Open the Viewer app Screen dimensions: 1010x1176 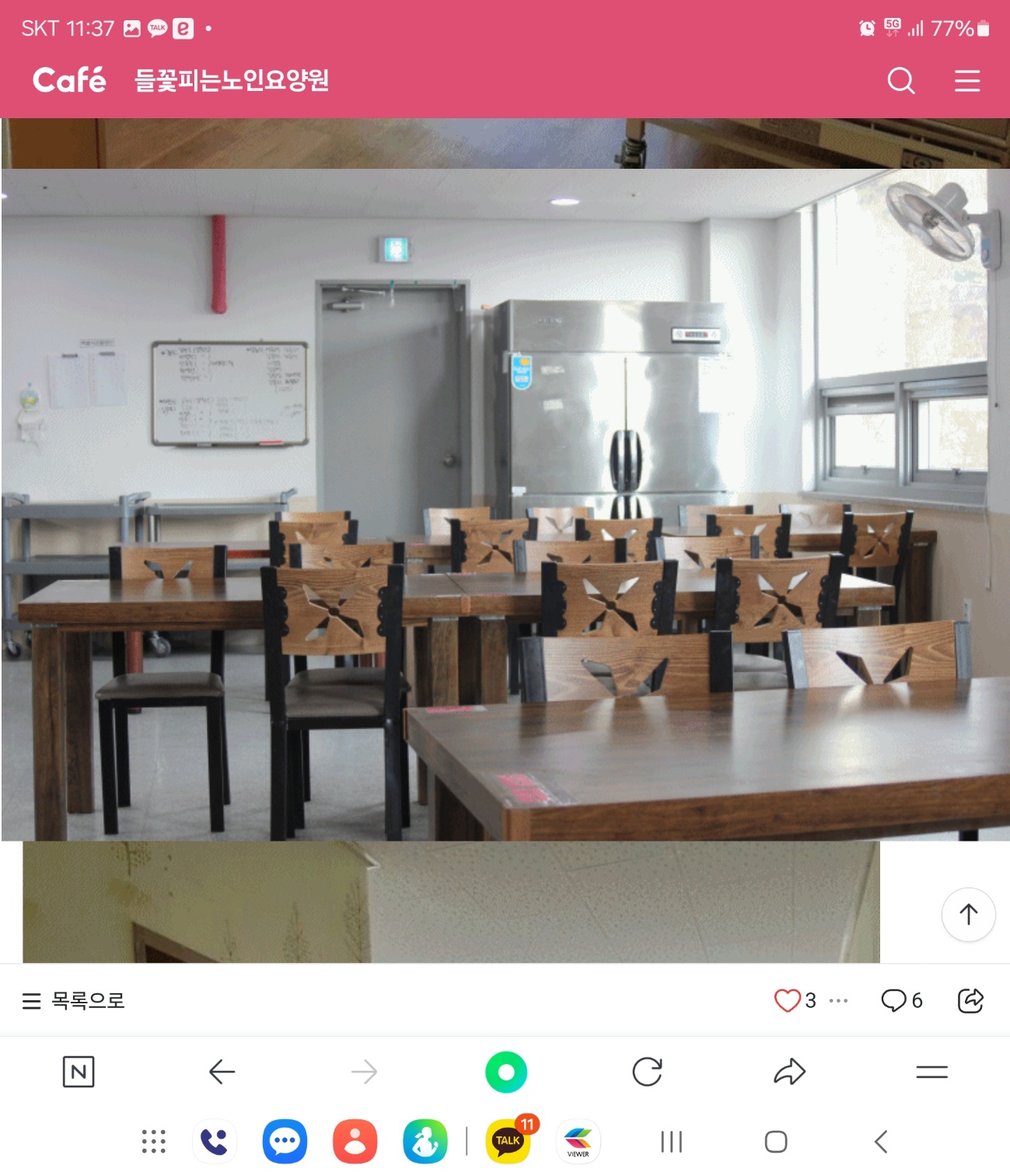pos(578,1141)
